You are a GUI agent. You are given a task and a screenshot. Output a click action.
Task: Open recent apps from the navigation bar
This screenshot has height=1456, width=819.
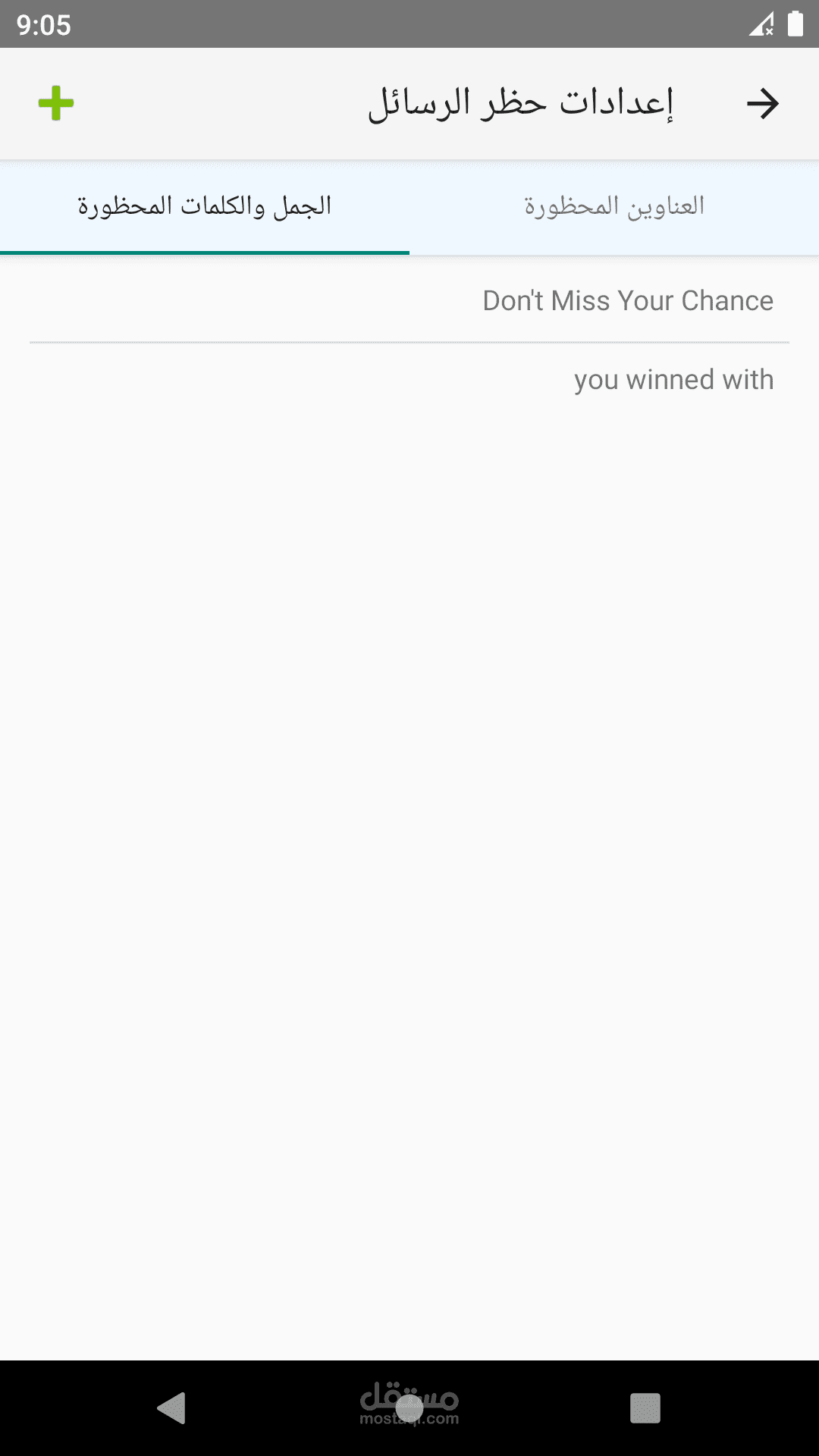[x=645, y=1408]
